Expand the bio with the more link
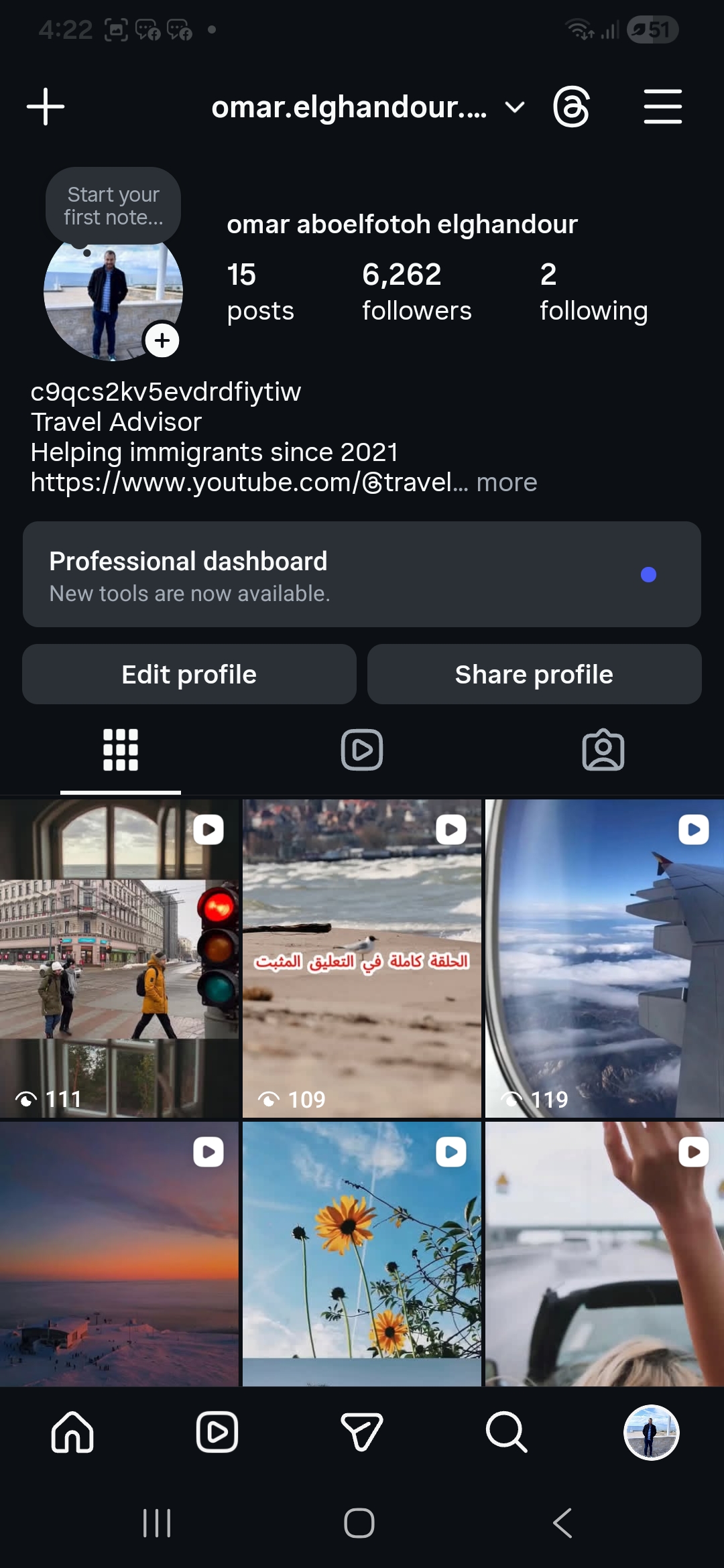Viewport: 724px width, 1568px height. [507, 482]
